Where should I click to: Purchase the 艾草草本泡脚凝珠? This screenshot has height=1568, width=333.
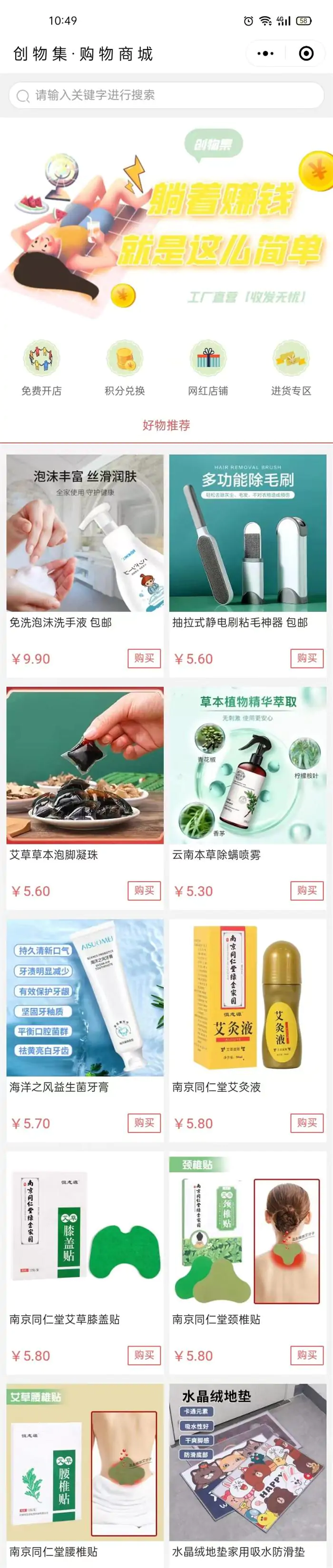click(x=144, y=890)
